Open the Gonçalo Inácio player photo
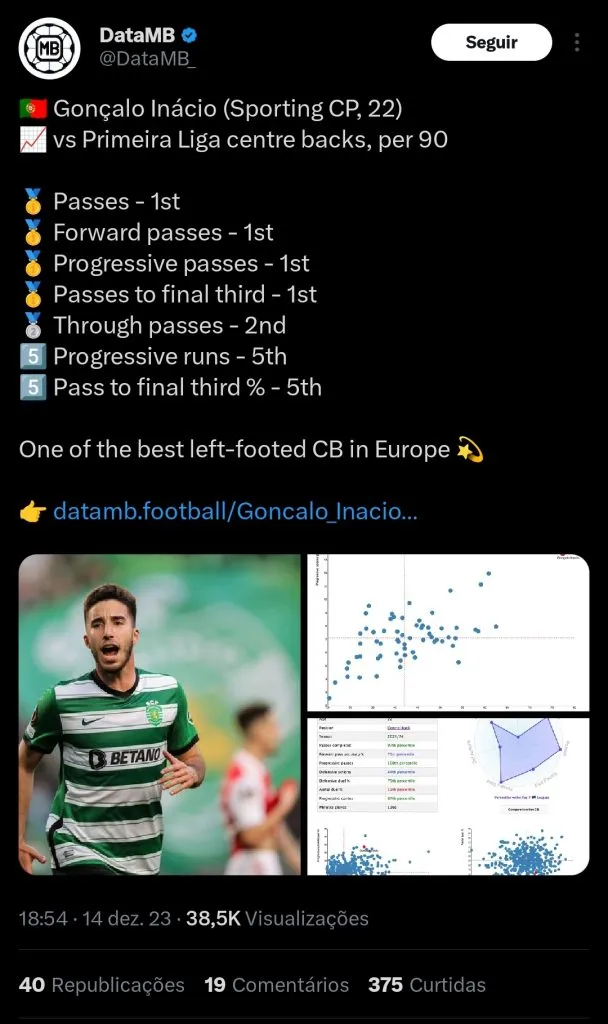 tap(160, 714)
